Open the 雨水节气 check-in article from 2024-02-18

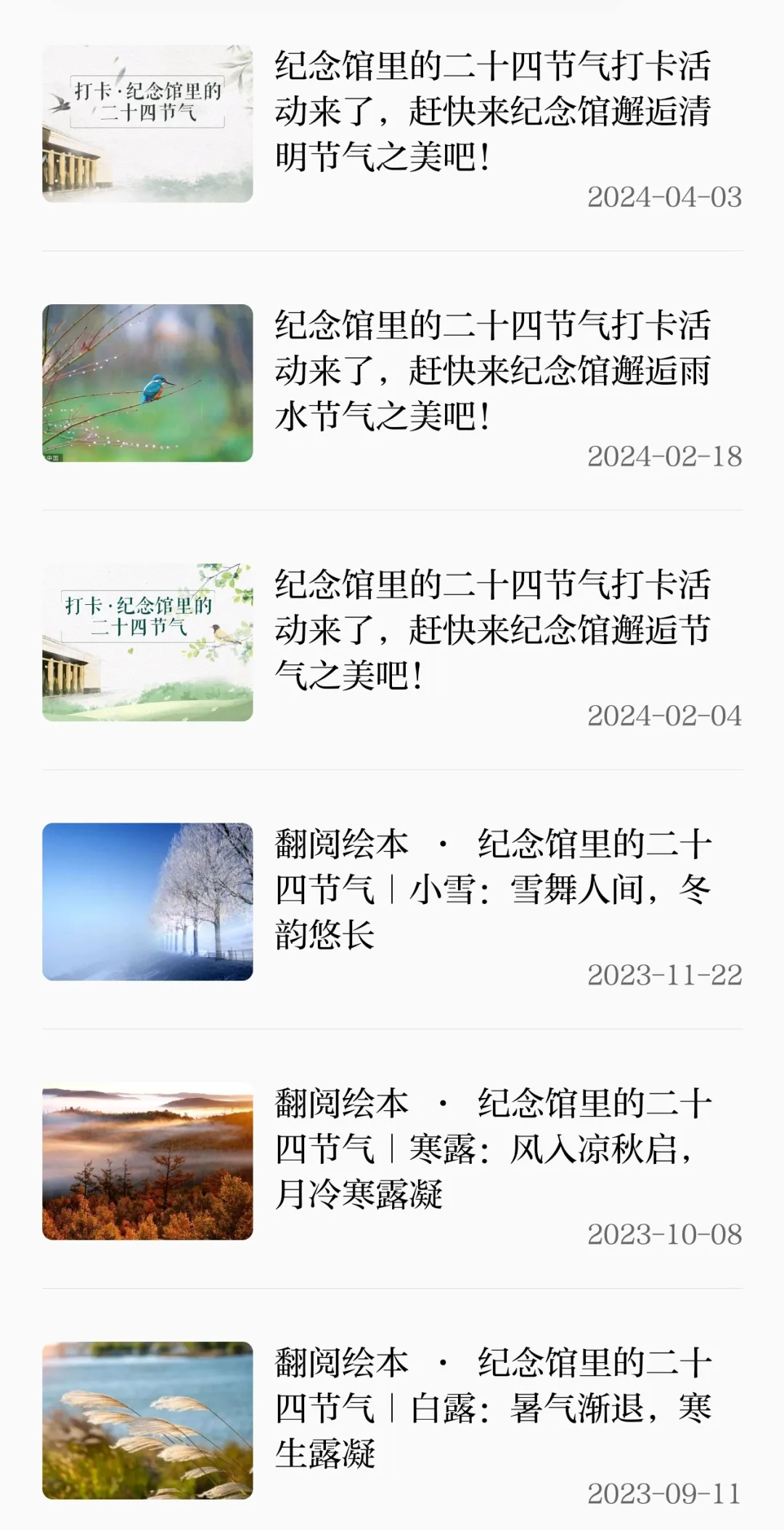pos(492,371)
